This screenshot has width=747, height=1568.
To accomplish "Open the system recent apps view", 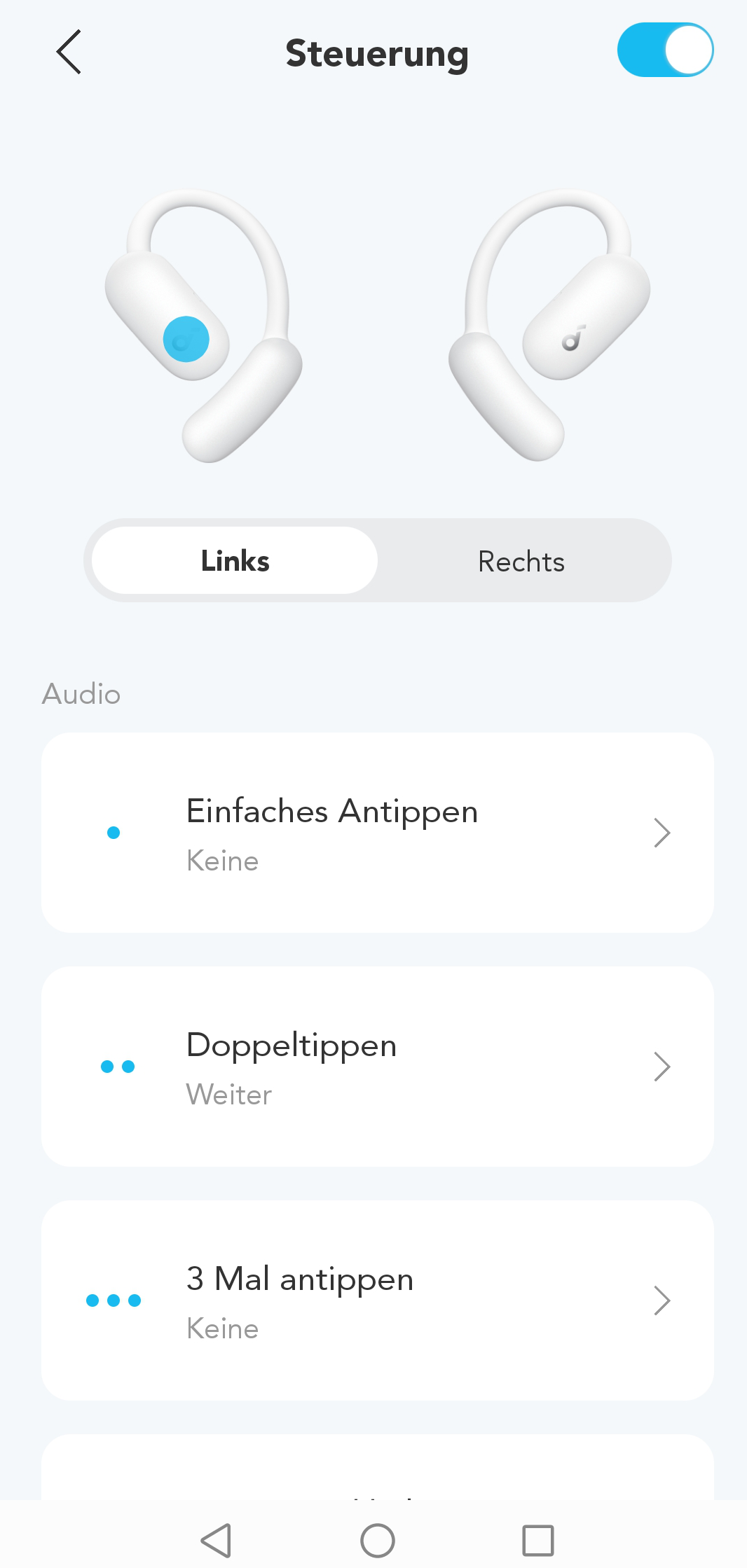I will 537,1541.
